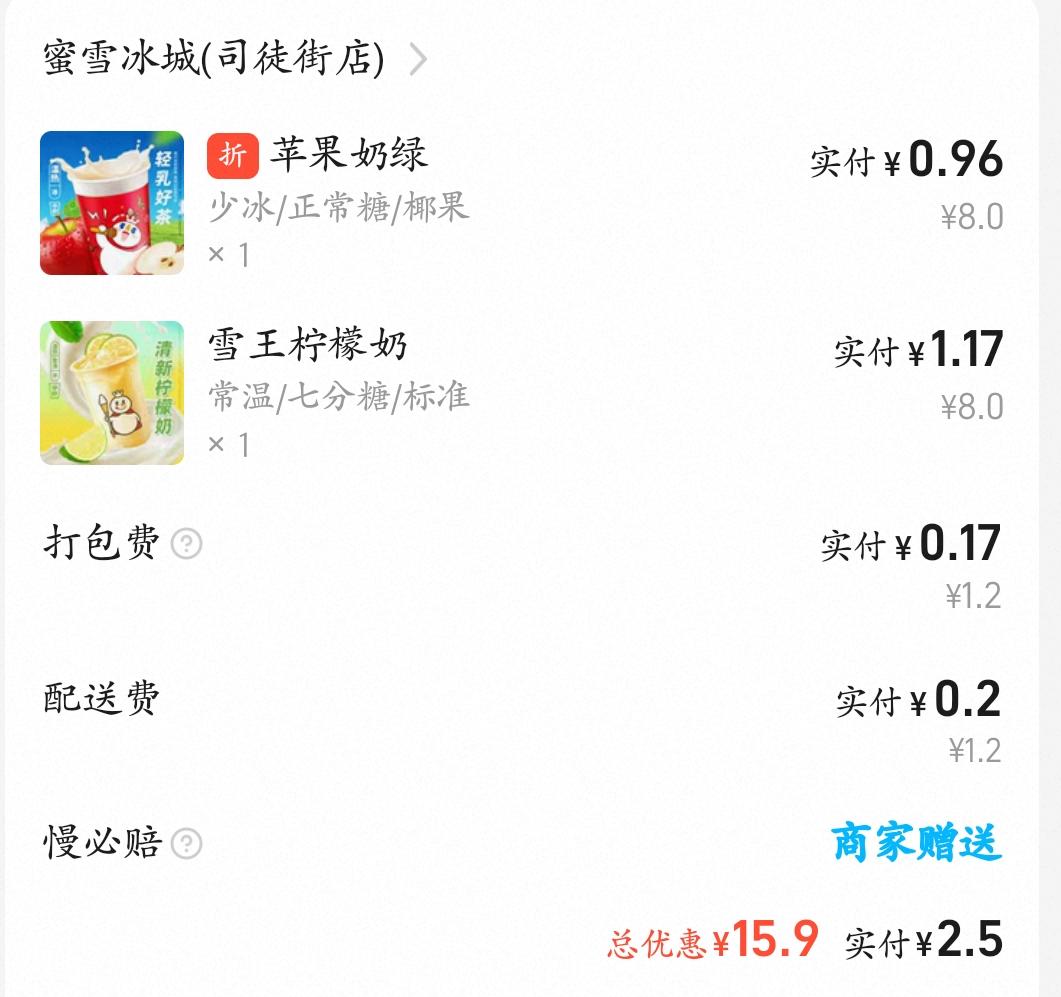Open the 雪王柠檬奶 product image
This screenshot has height=997, width=1061.
pyautogui.click(x=112, y=393)
